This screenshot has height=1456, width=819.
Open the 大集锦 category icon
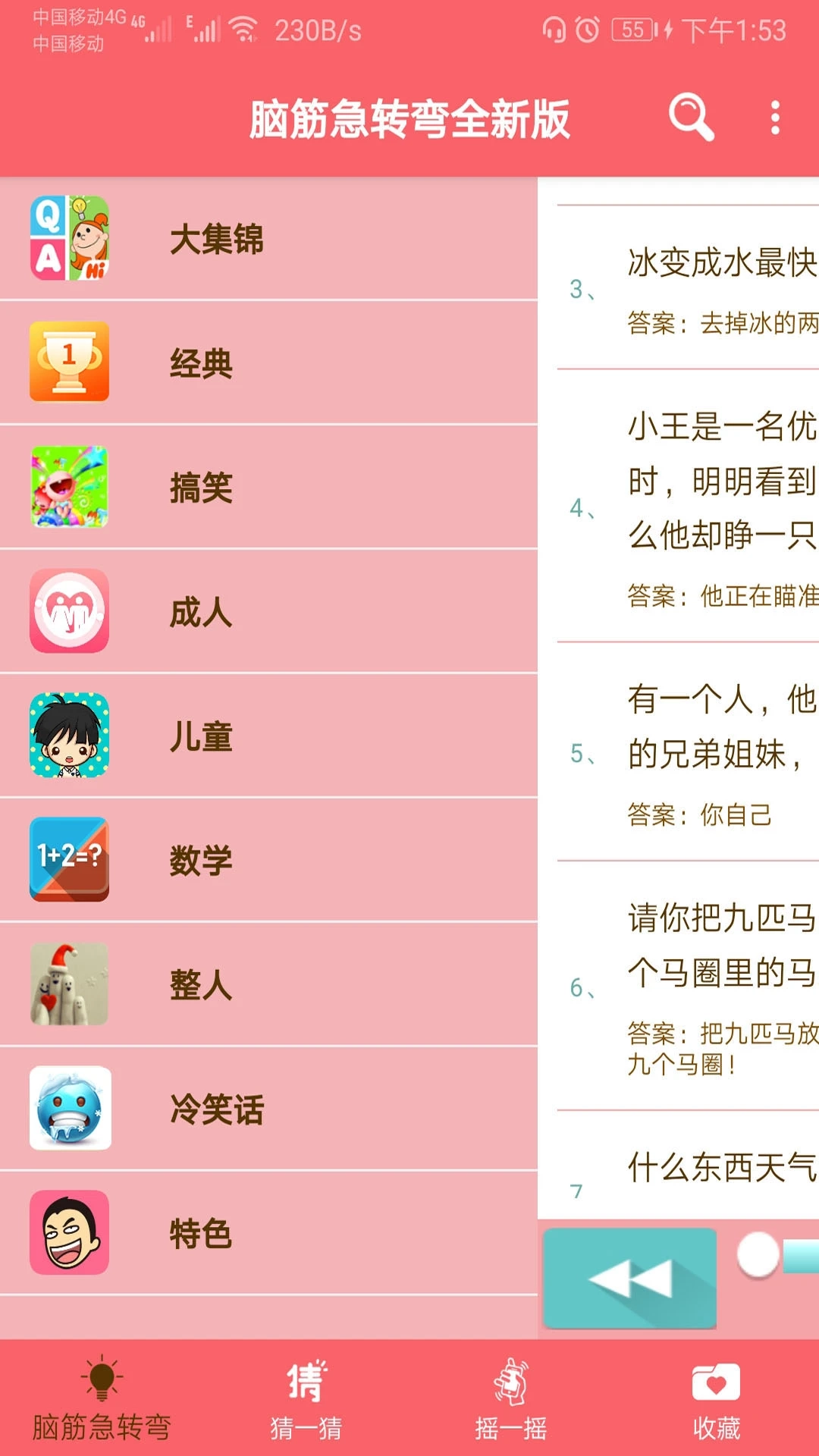[67, 239]
